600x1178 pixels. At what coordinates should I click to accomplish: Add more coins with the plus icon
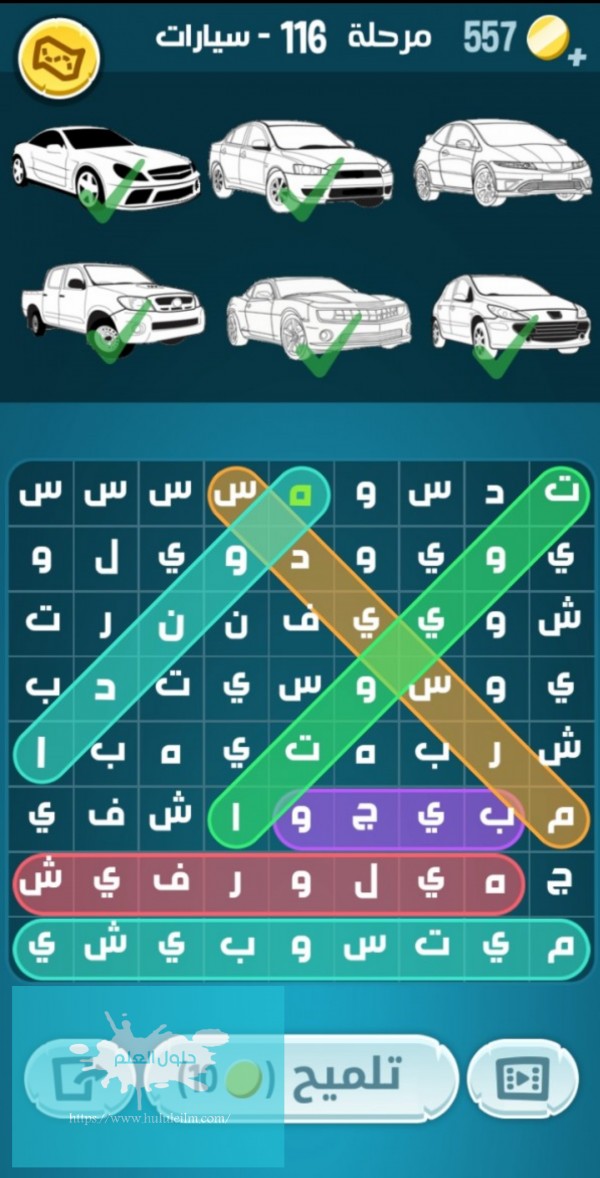click(577, 59)
